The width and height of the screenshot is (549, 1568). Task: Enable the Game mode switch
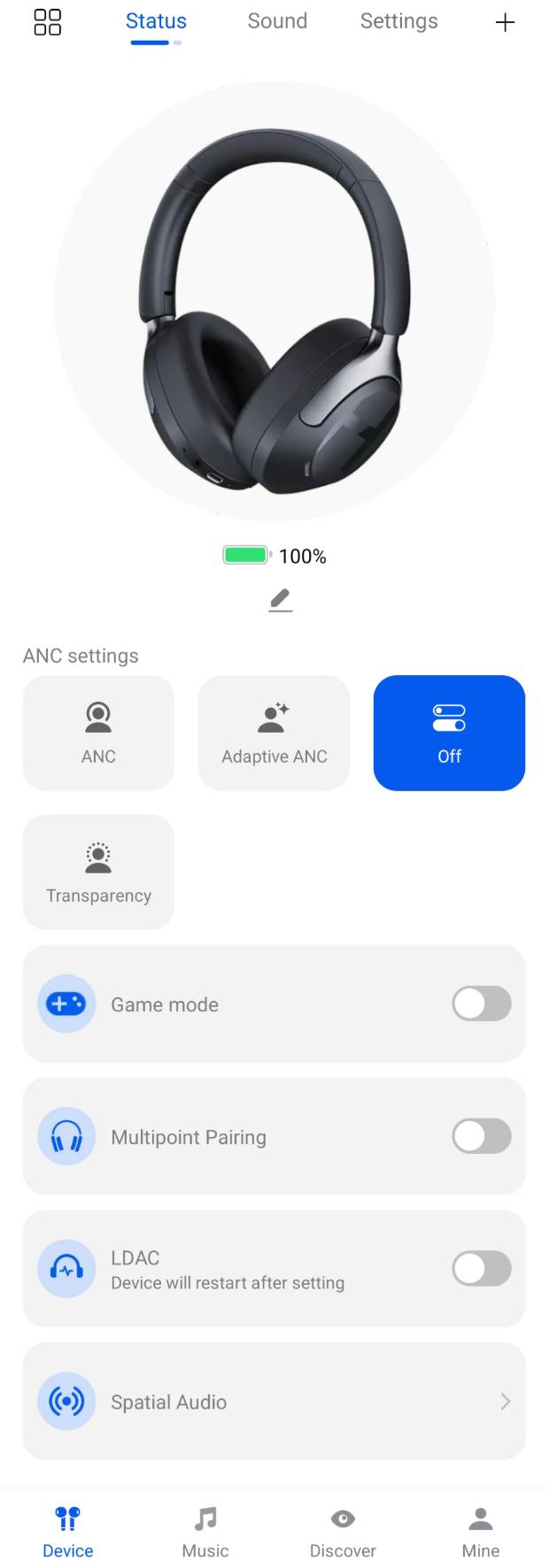tap(481, 1003)
